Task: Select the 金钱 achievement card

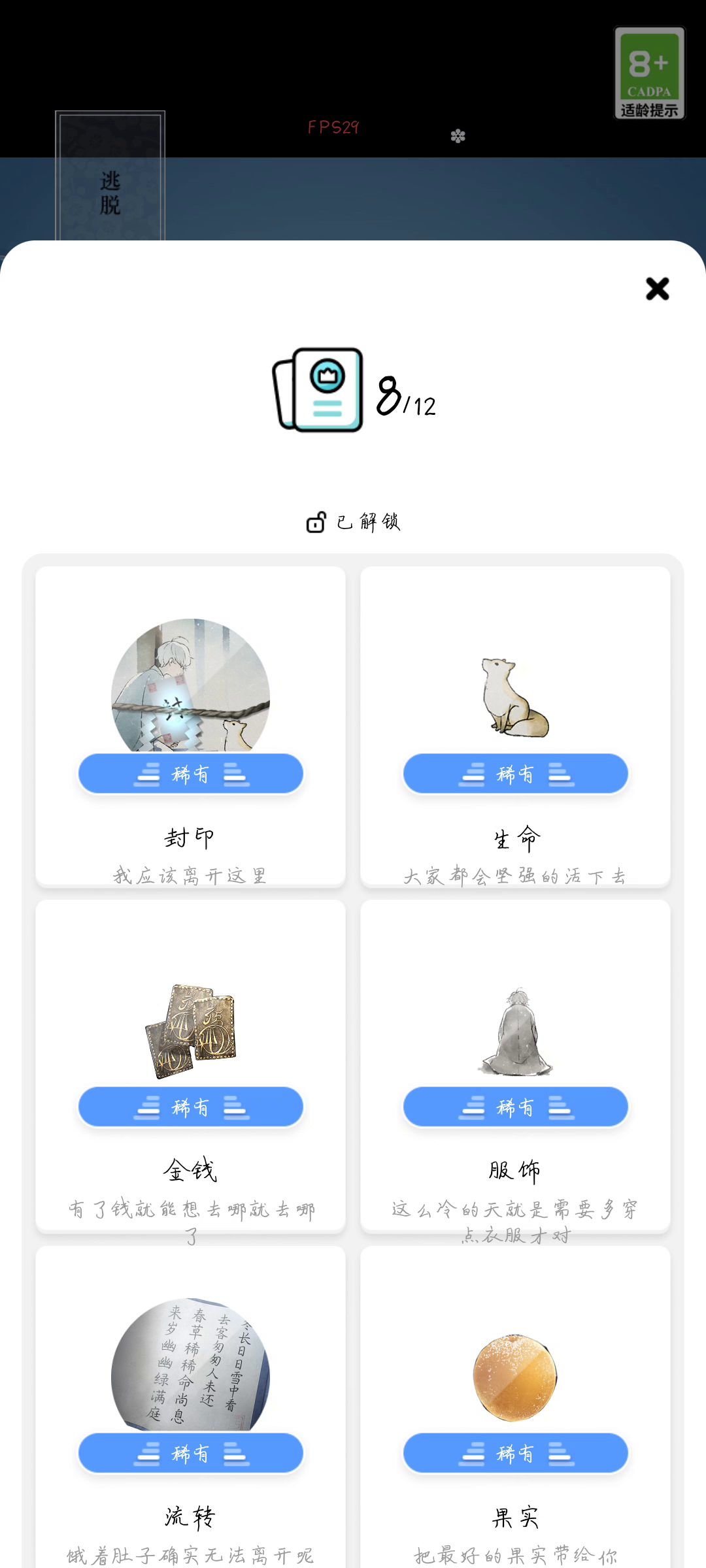Action: tap(190, 1065)
